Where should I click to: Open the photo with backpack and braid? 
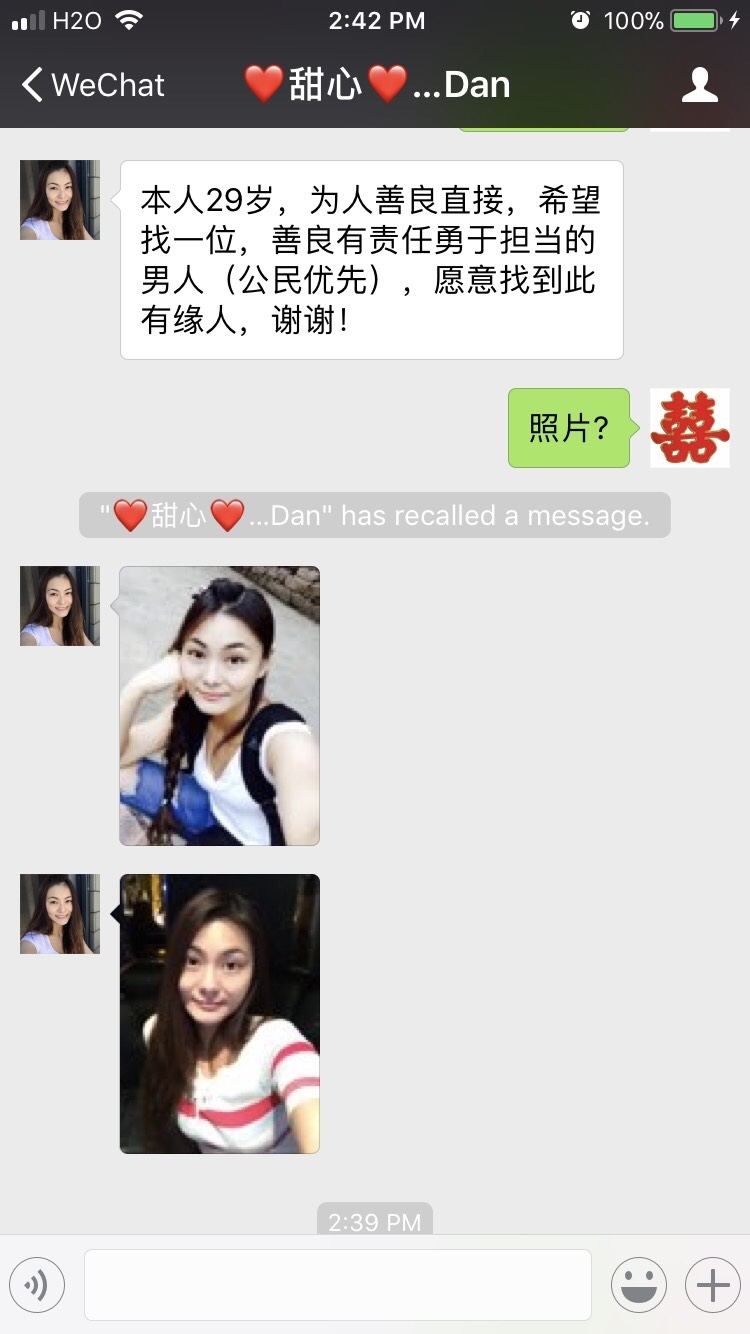(220, 705)
